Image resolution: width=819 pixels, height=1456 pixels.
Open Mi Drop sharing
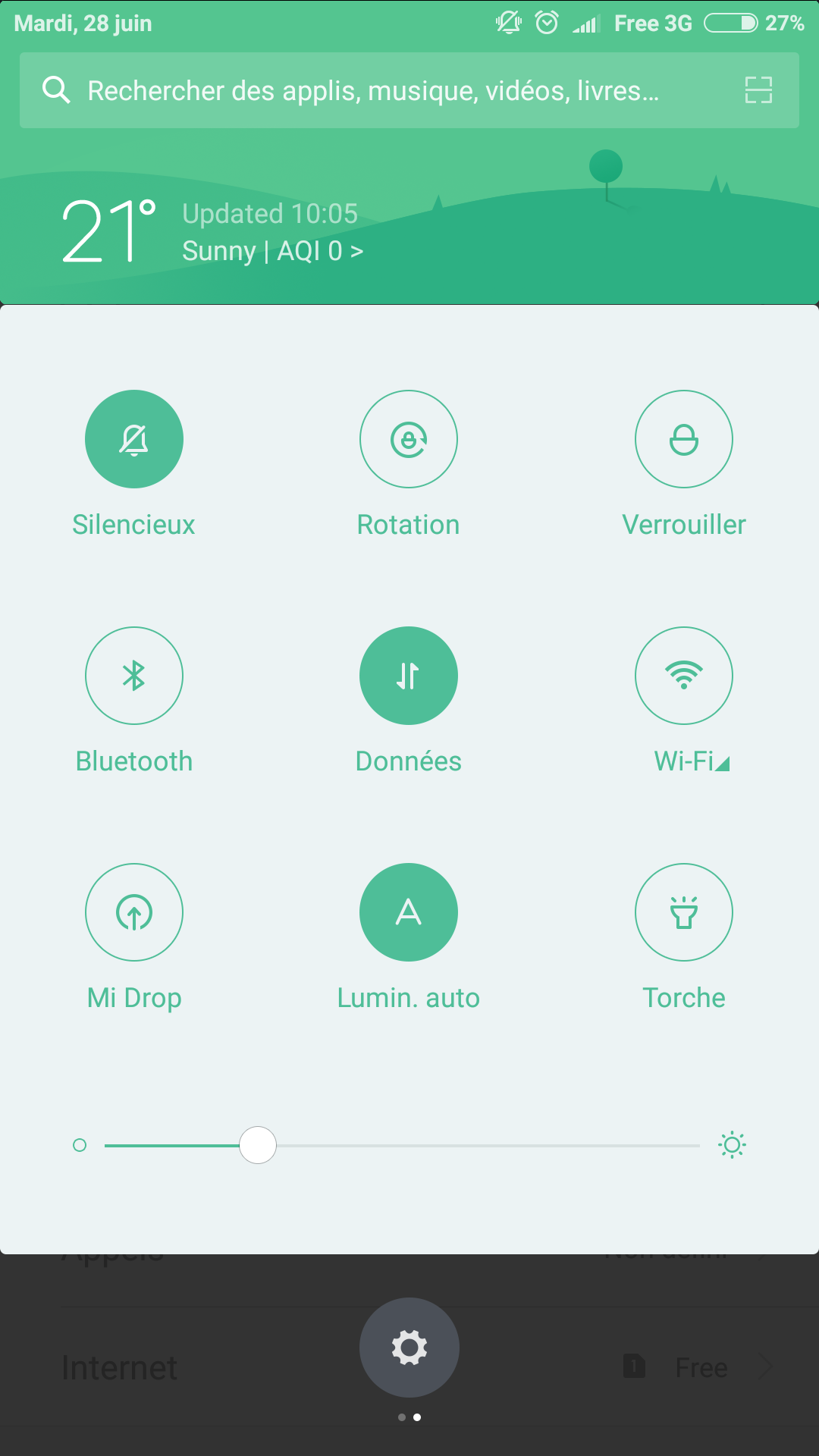[134, 912]
